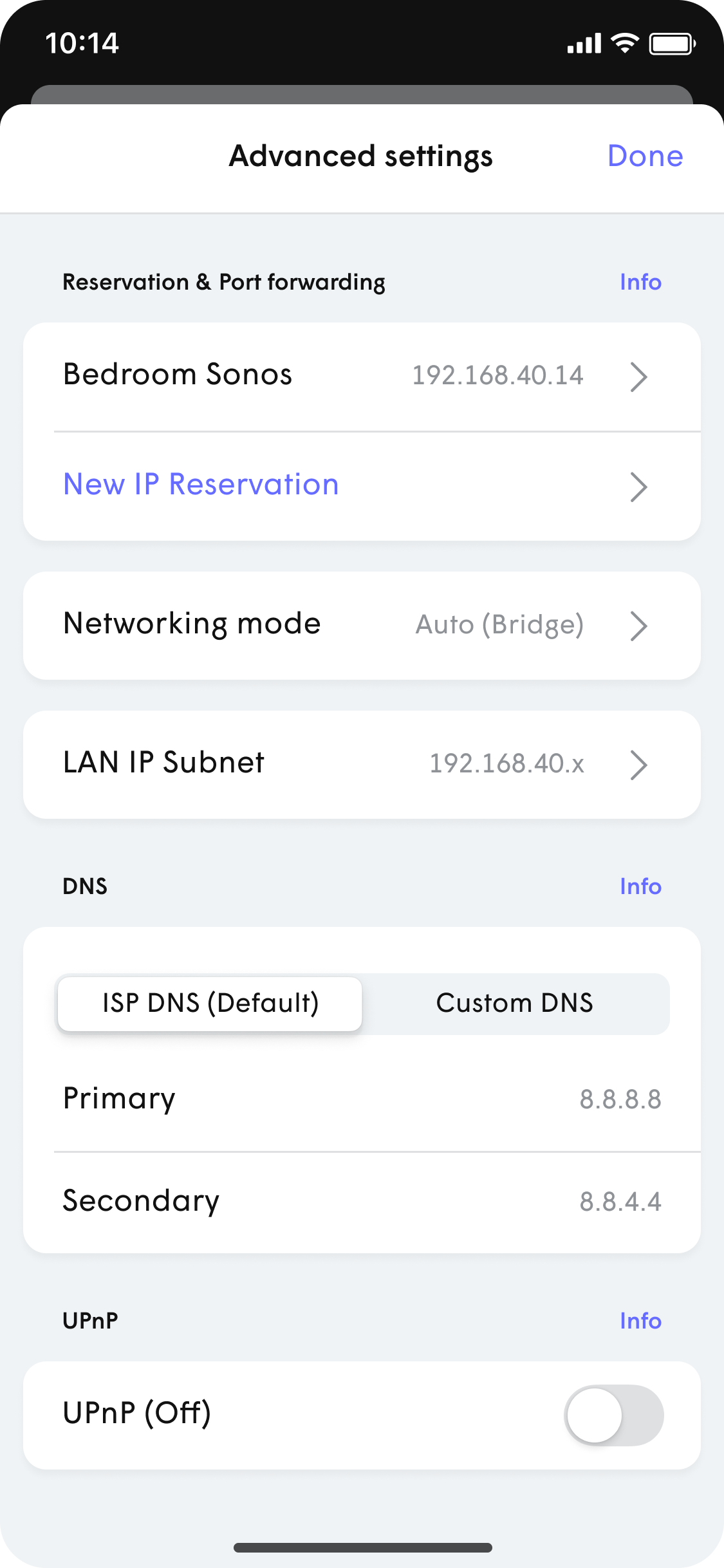Image resolution: width=724 pixels, height=1568 pixels.
Task: Select the ISP DNS (Default) option
Action: 209,1003
